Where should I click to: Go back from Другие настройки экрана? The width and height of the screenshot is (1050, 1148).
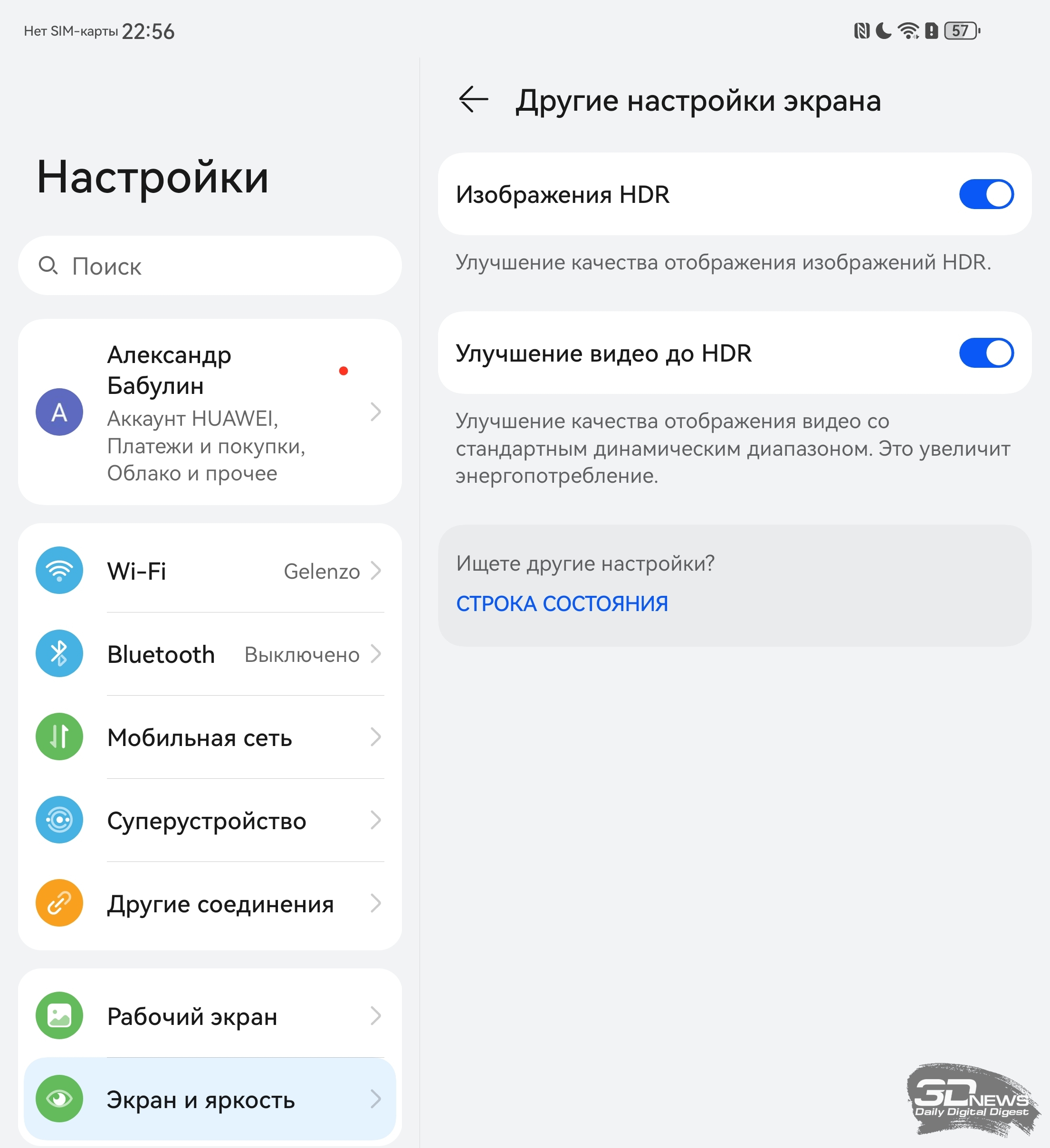[473, 100]
